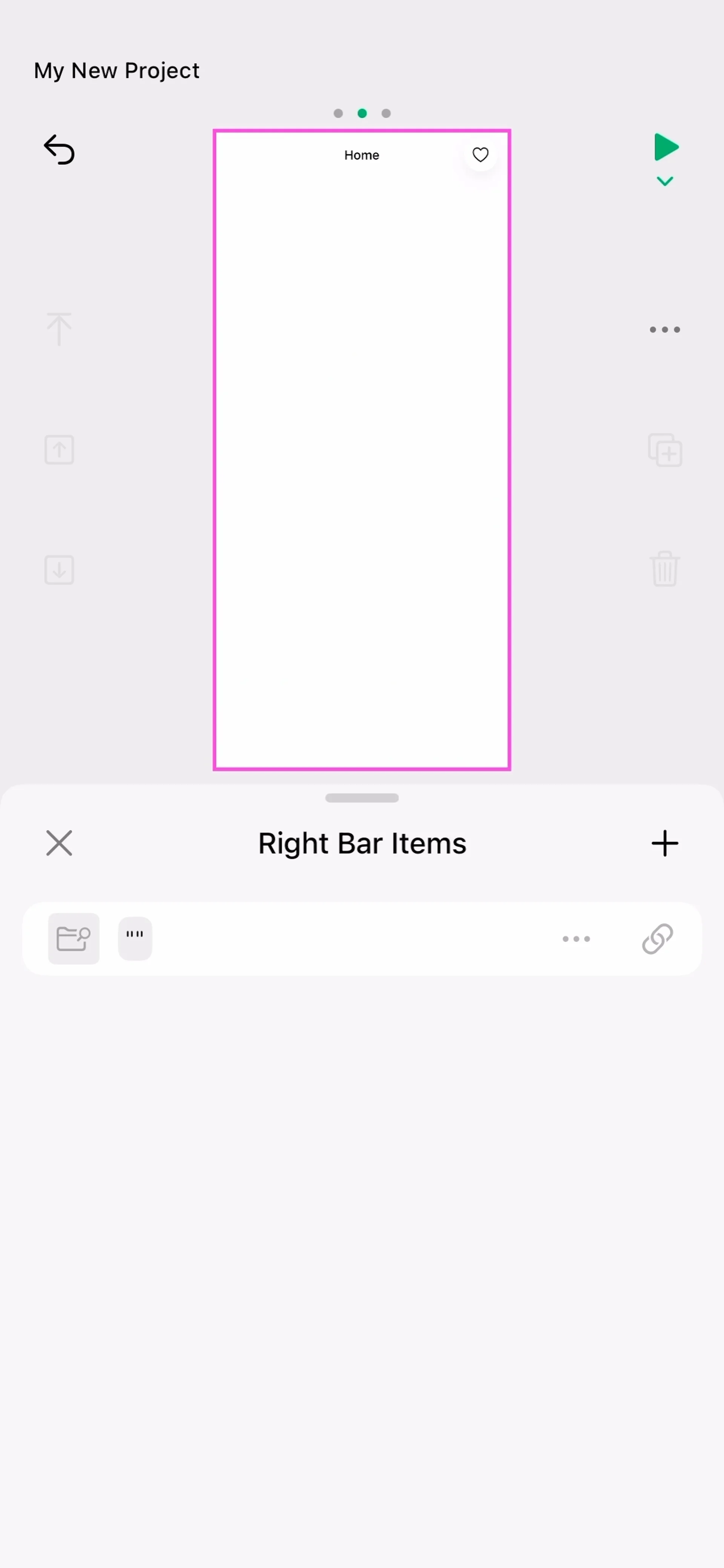The height and width of the screenshot is (1568, 724).
Task: Select the Home screen preview
Action: tap(362, 451)
